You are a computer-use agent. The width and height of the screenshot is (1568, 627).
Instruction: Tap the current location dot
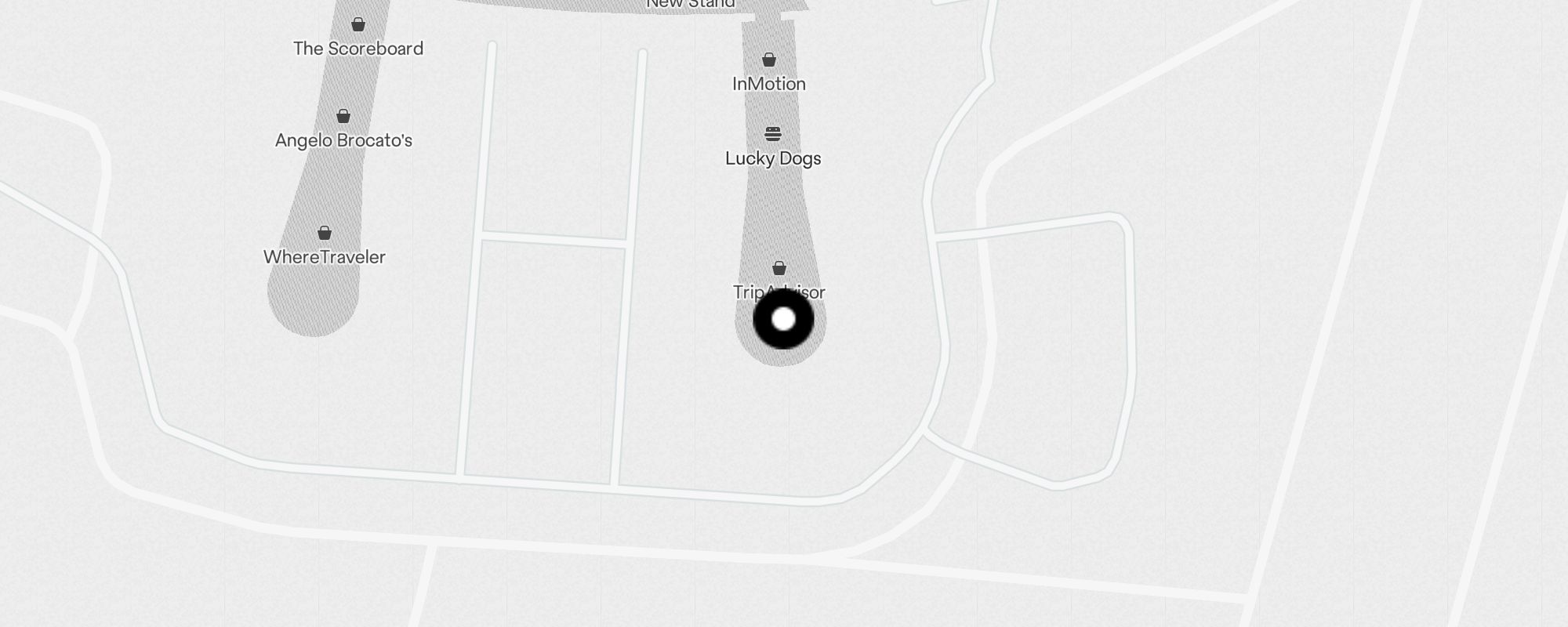coord(783,320)
